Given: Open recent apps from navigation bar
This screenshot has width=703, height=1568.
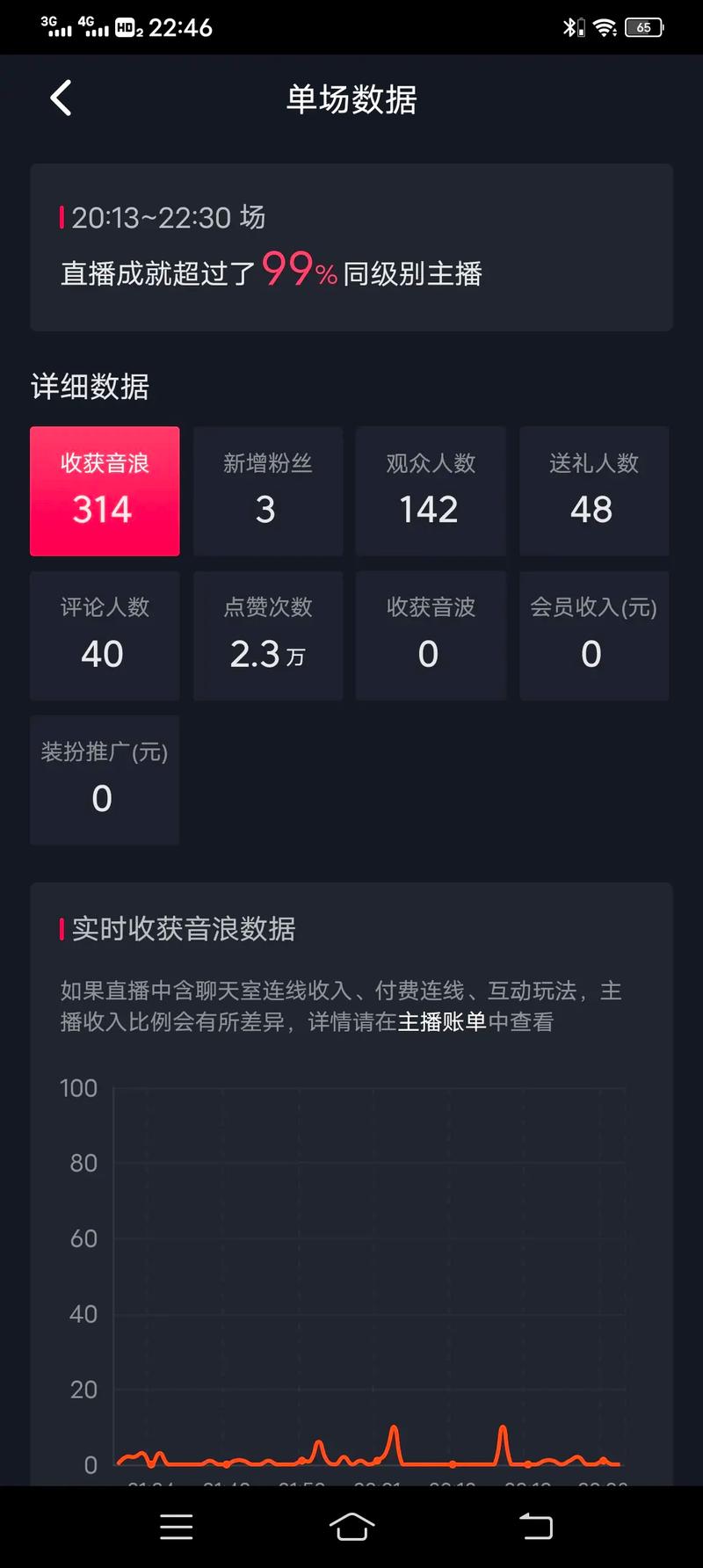Looking at the screenshot, I should 177,1527.
